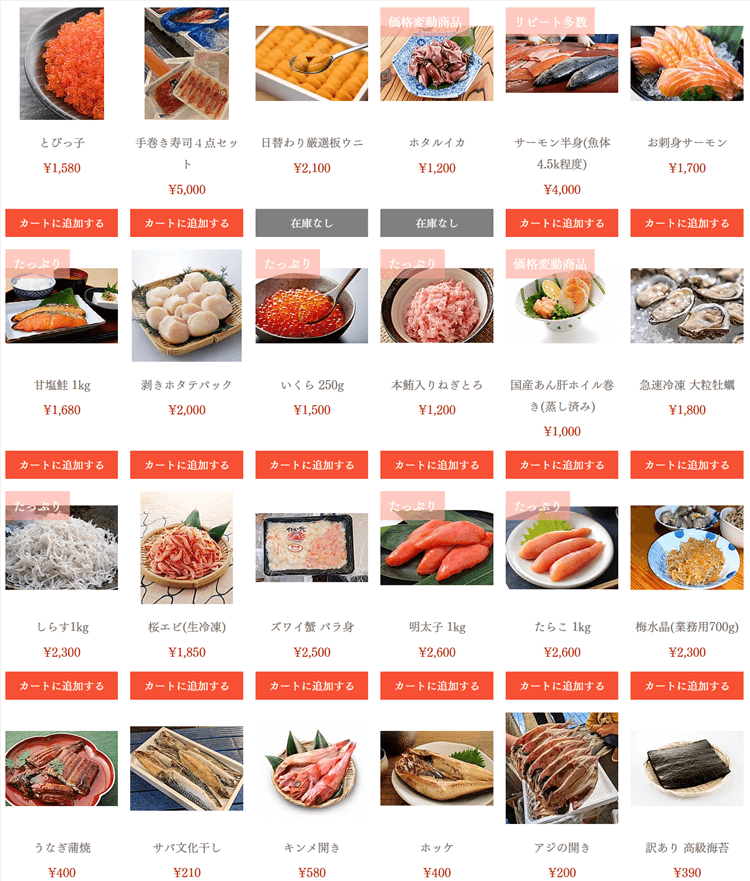
Task: View 訳あり 高級海苔 product details
Action: (686, 768)
